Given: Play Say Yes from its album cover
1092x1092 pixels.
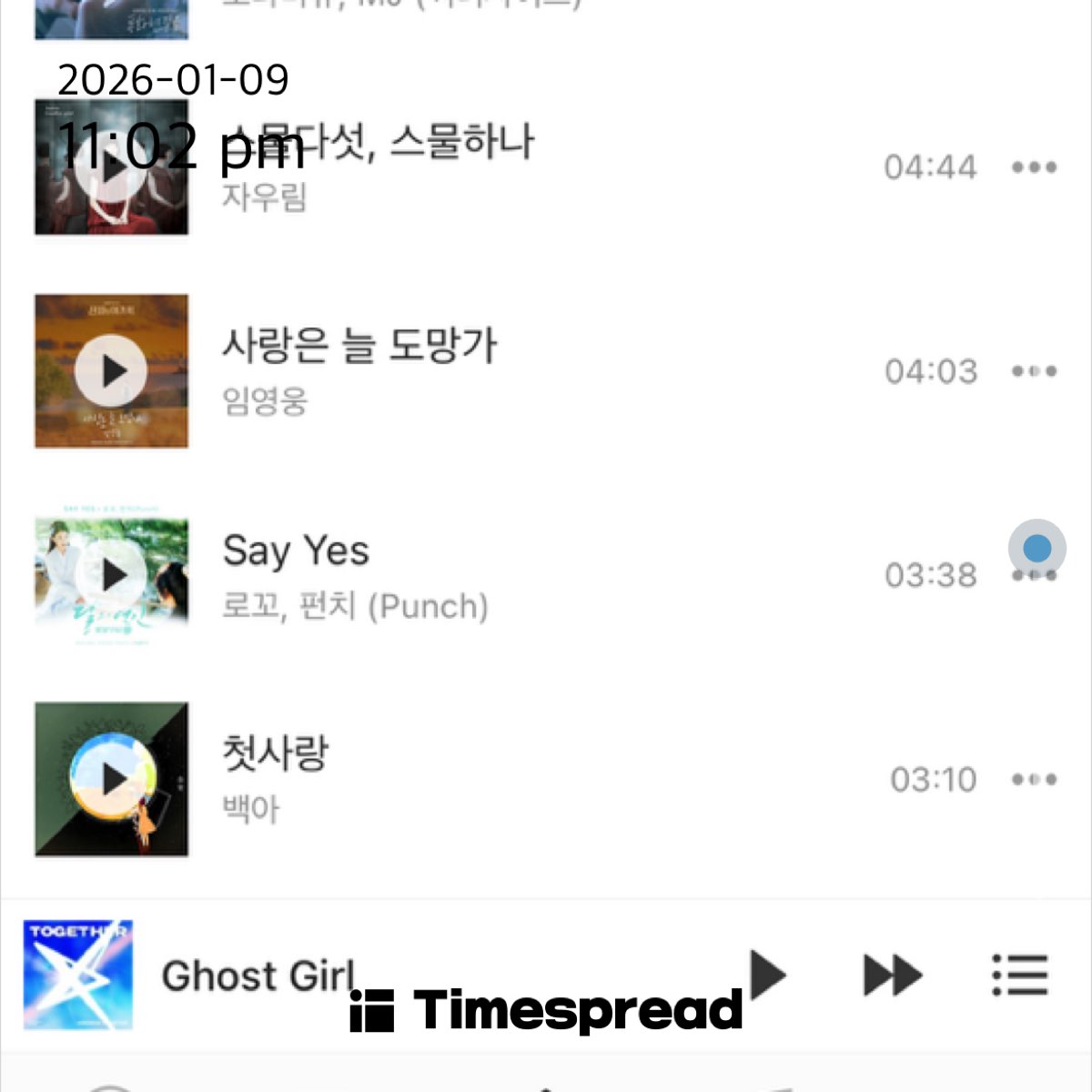Looking at the screenshot, I should [x=111, y=575].
